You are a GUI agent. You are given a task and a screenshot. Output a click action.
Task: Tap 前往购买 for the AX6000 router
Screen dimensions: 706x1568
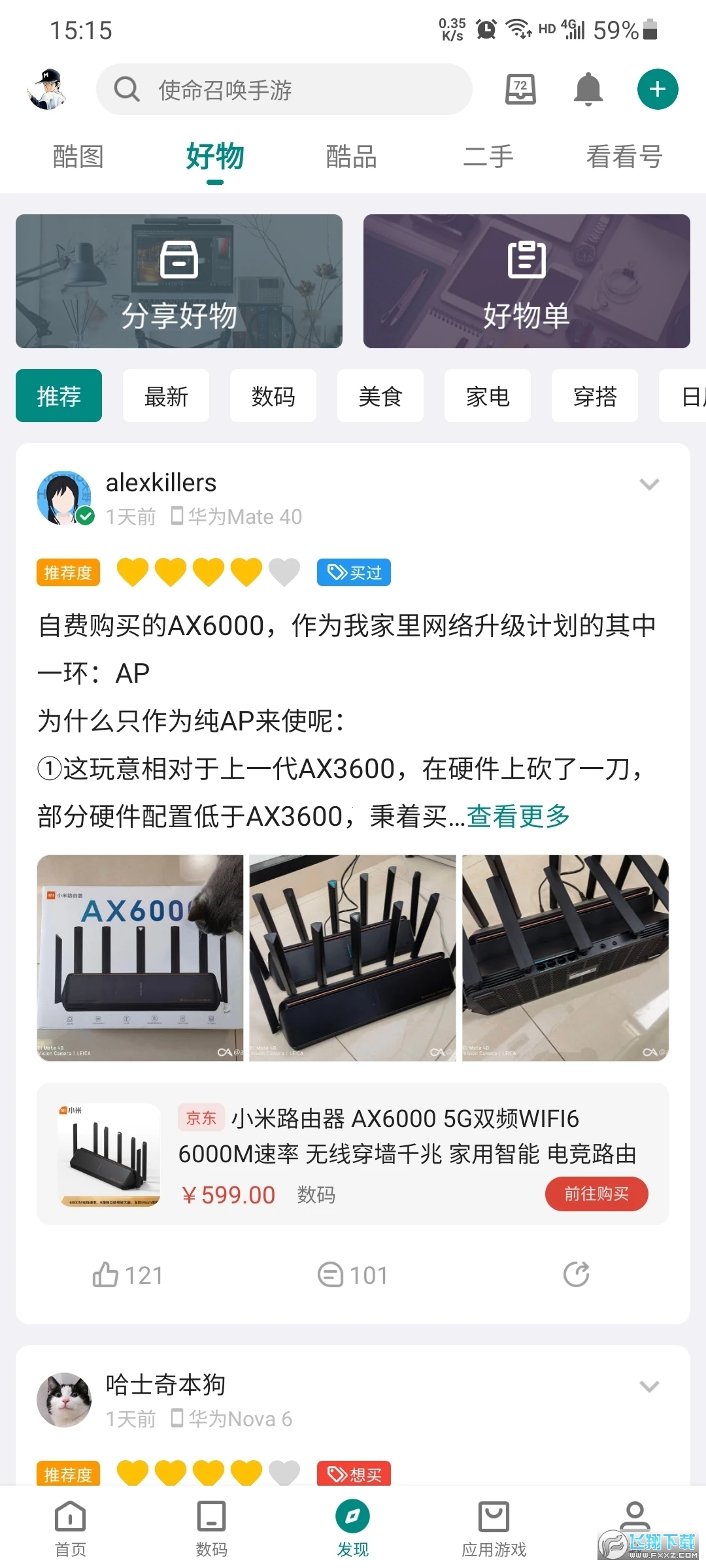[597, 1194]
